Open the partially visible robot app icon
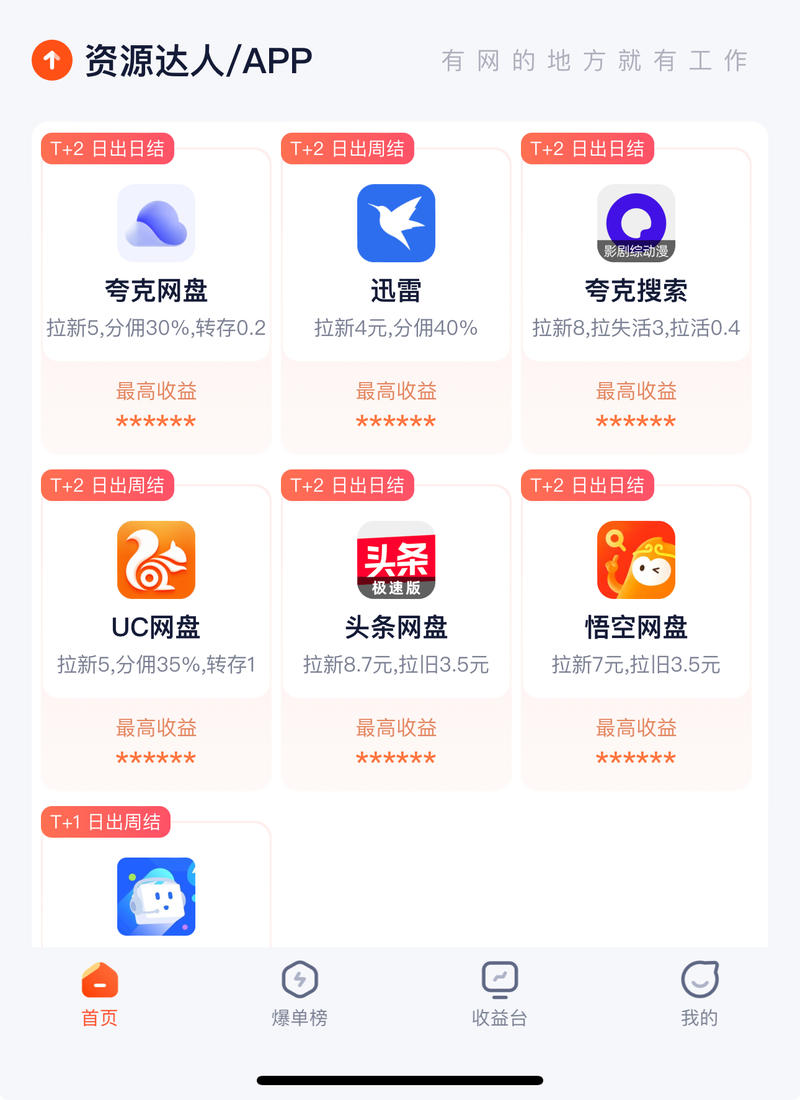800x1100 pixels. point(156,897)
